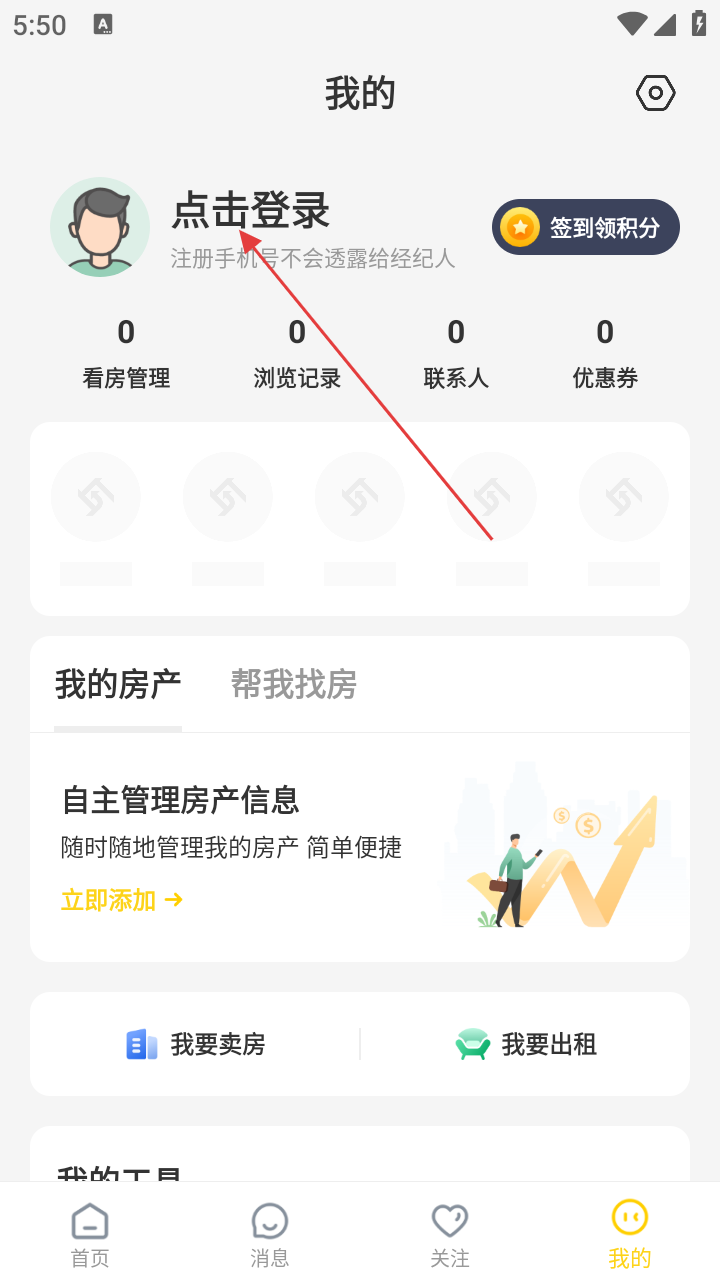This screenshot has height=1280, width=720.
Task: Tap 点击登录 to log in
Action: click(x=251, y=211)
